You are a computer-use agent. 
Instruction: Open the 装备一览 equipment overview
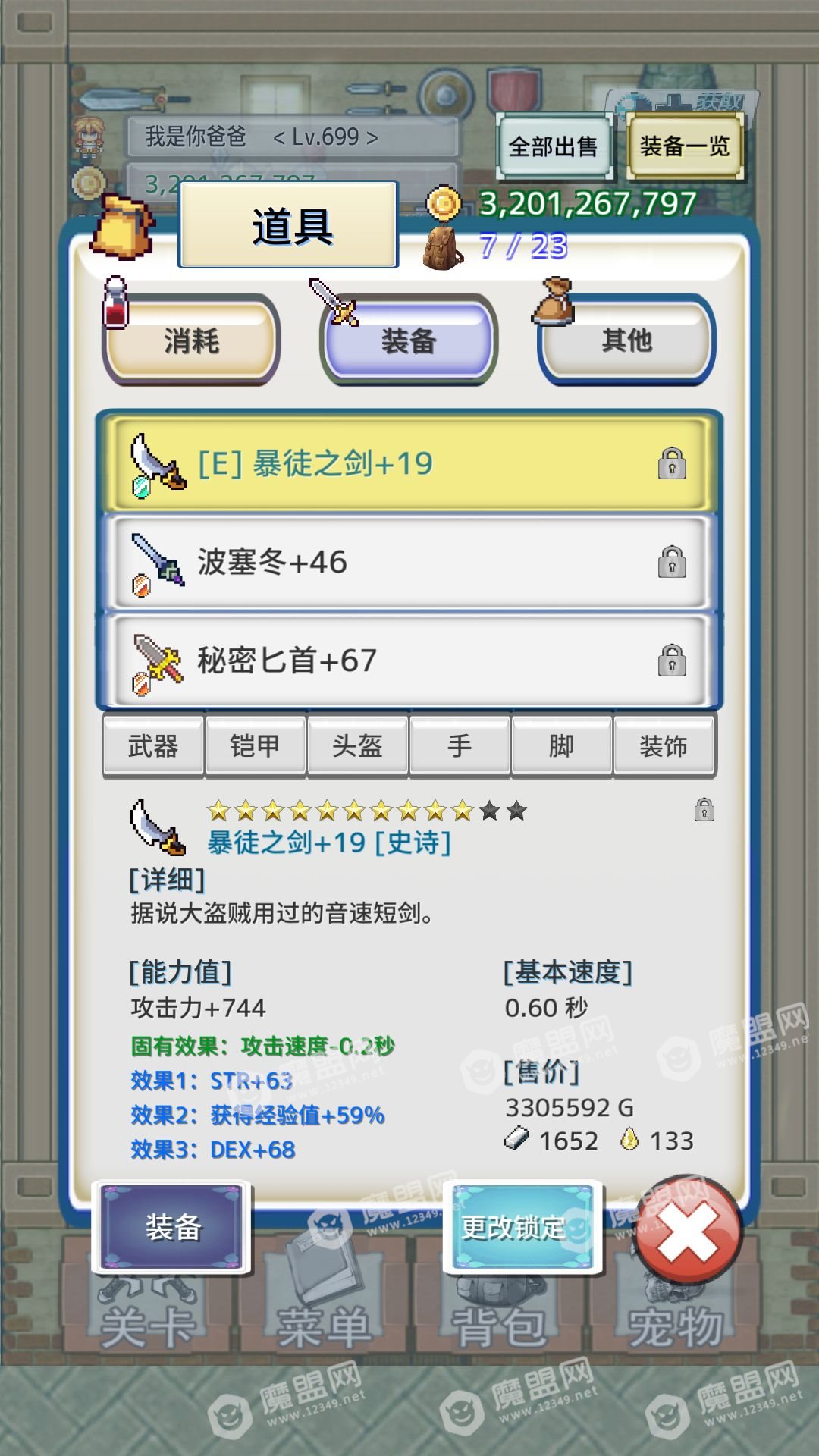[684, 146]
